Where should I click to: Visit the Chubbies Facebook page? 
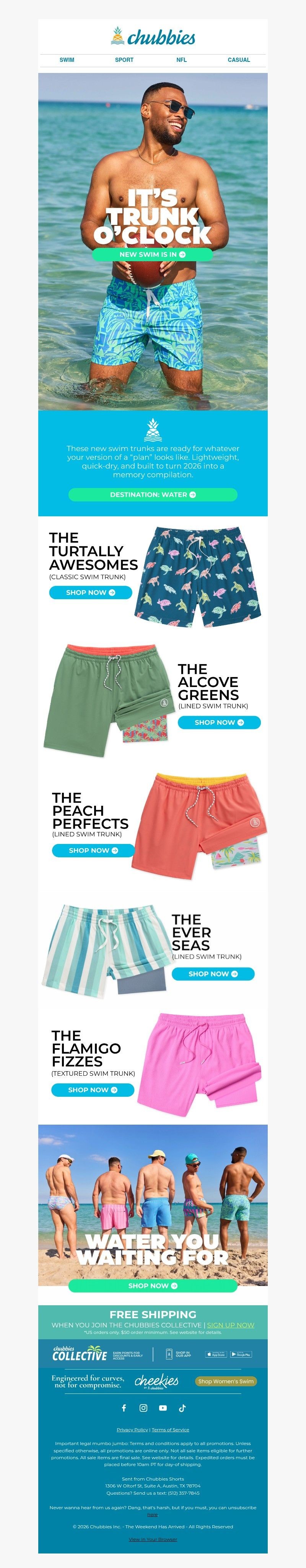pos(124,1408)
